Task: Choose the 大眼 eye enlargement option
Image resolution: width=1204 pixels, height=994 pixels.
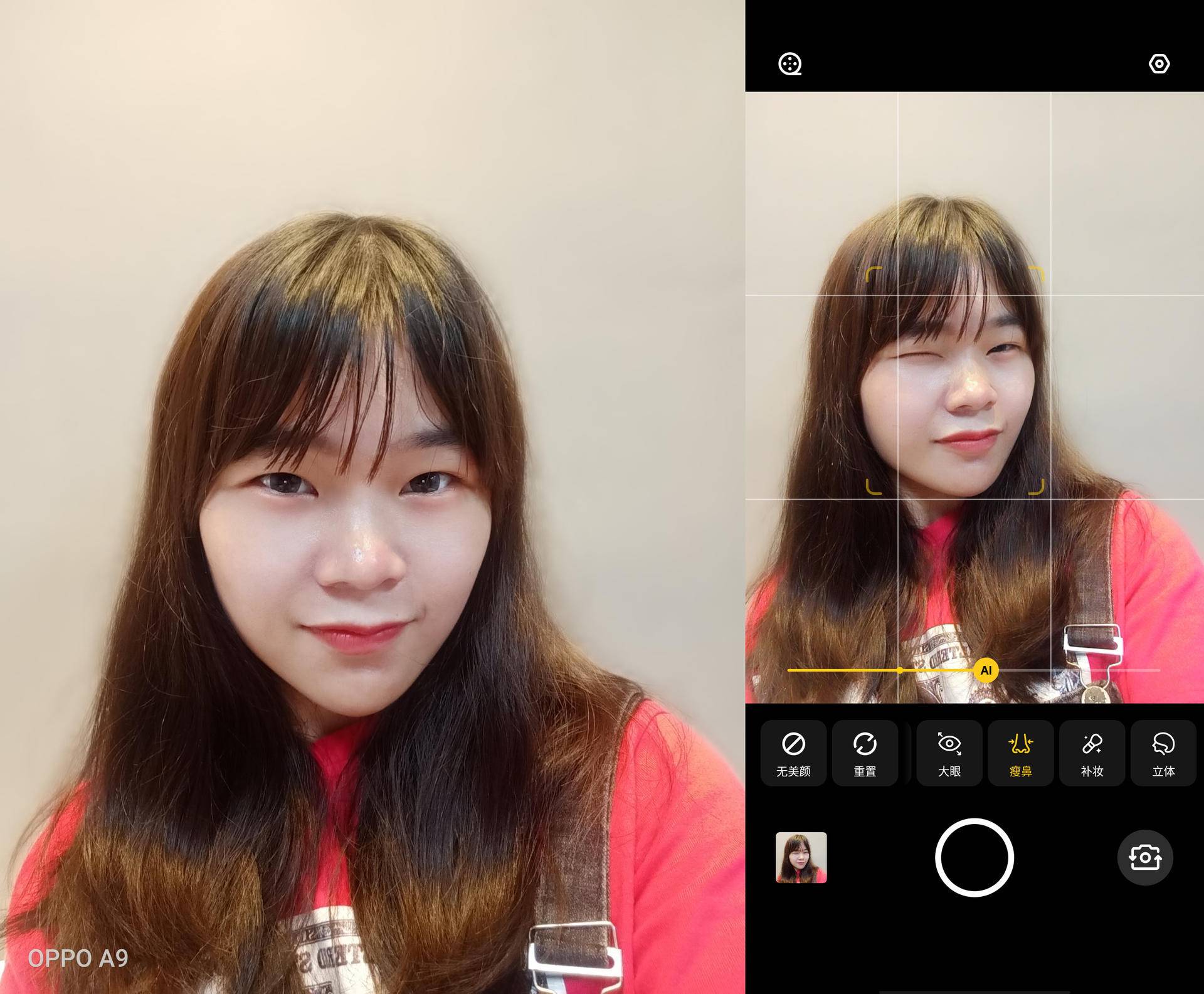Action: 949,753
